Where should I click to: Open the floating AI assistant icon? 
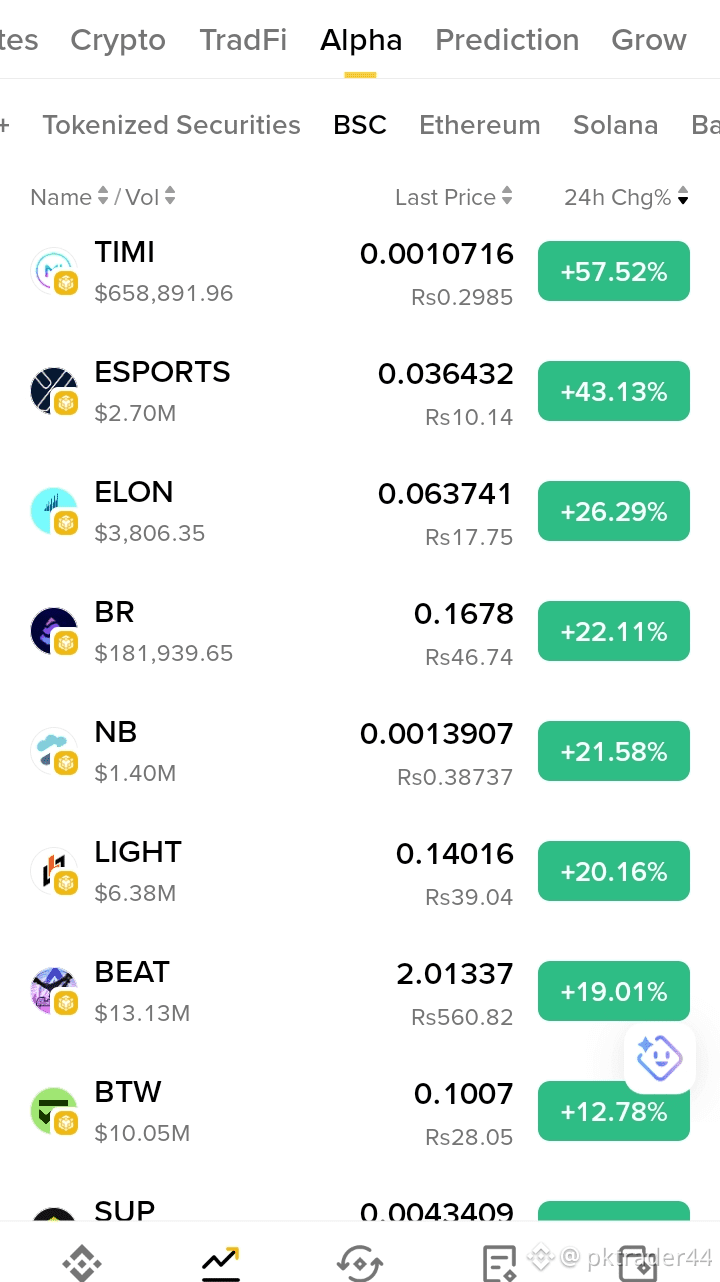click(x=660, y=1058)
